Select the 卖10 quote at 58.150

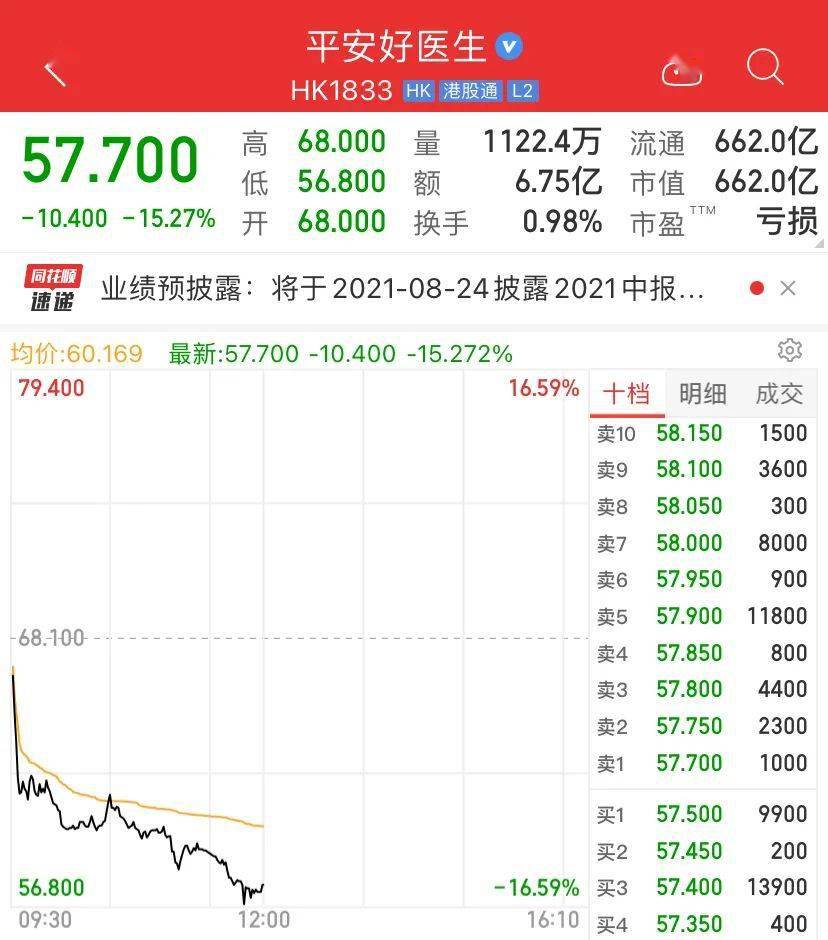(x=701, y=433)
